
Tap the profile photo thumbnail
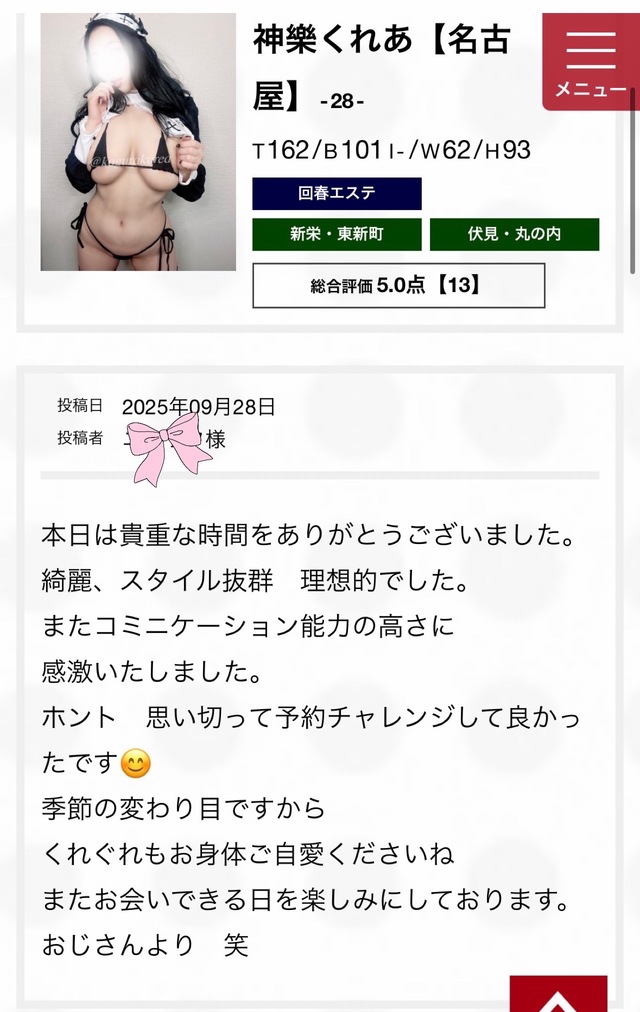pos(138,141)
